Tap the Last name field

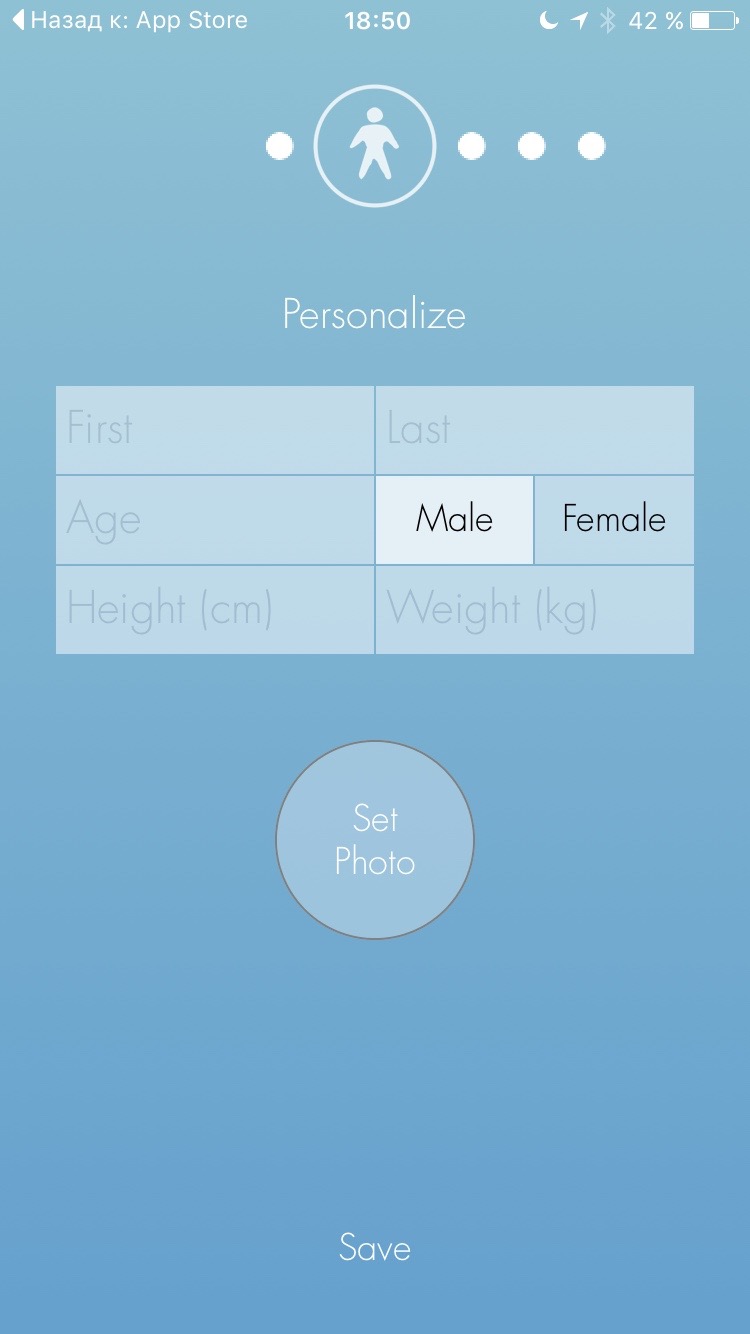click(534, 430)
